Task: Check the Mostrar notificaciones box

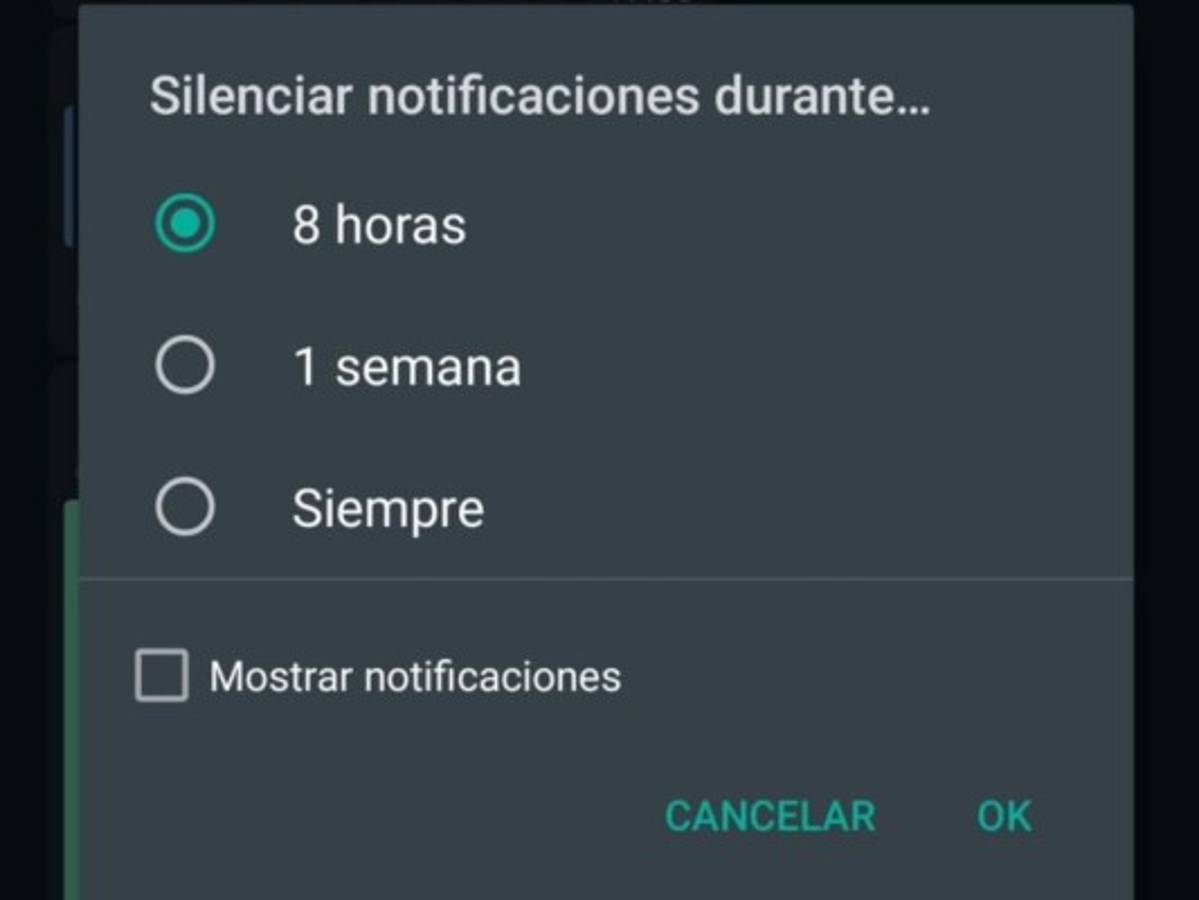Action: 162,676
